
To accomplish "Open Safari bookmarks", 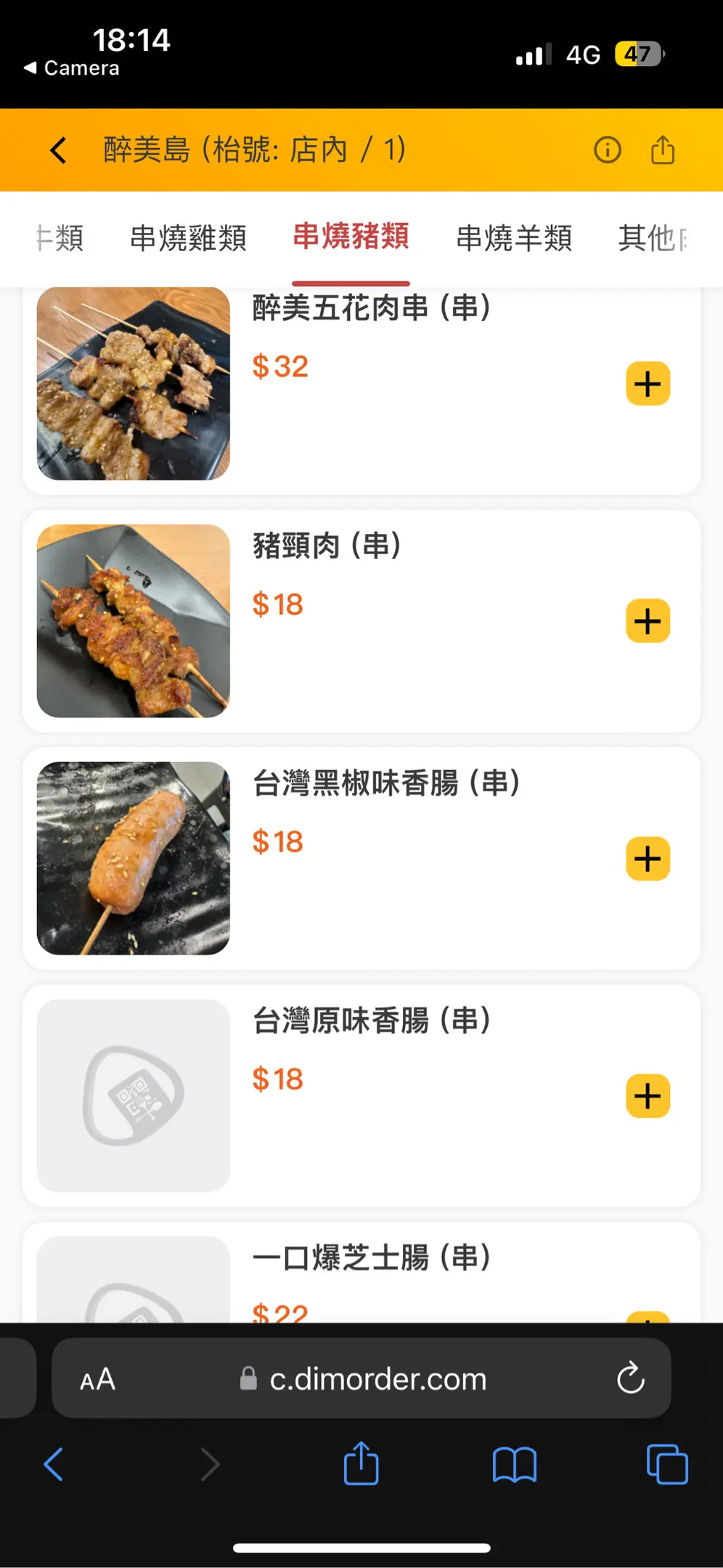I will [514, 1465].
